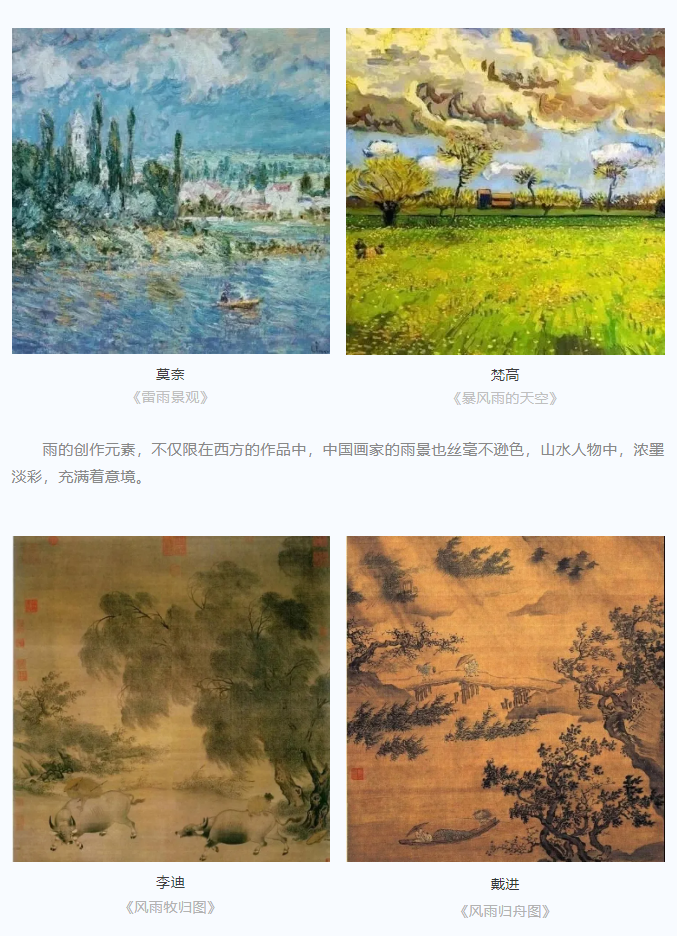Open Dai Jin's 《风雨归舟图》 image
The image size is (679, 936).
pyautogui.click(x=505, y=698)
